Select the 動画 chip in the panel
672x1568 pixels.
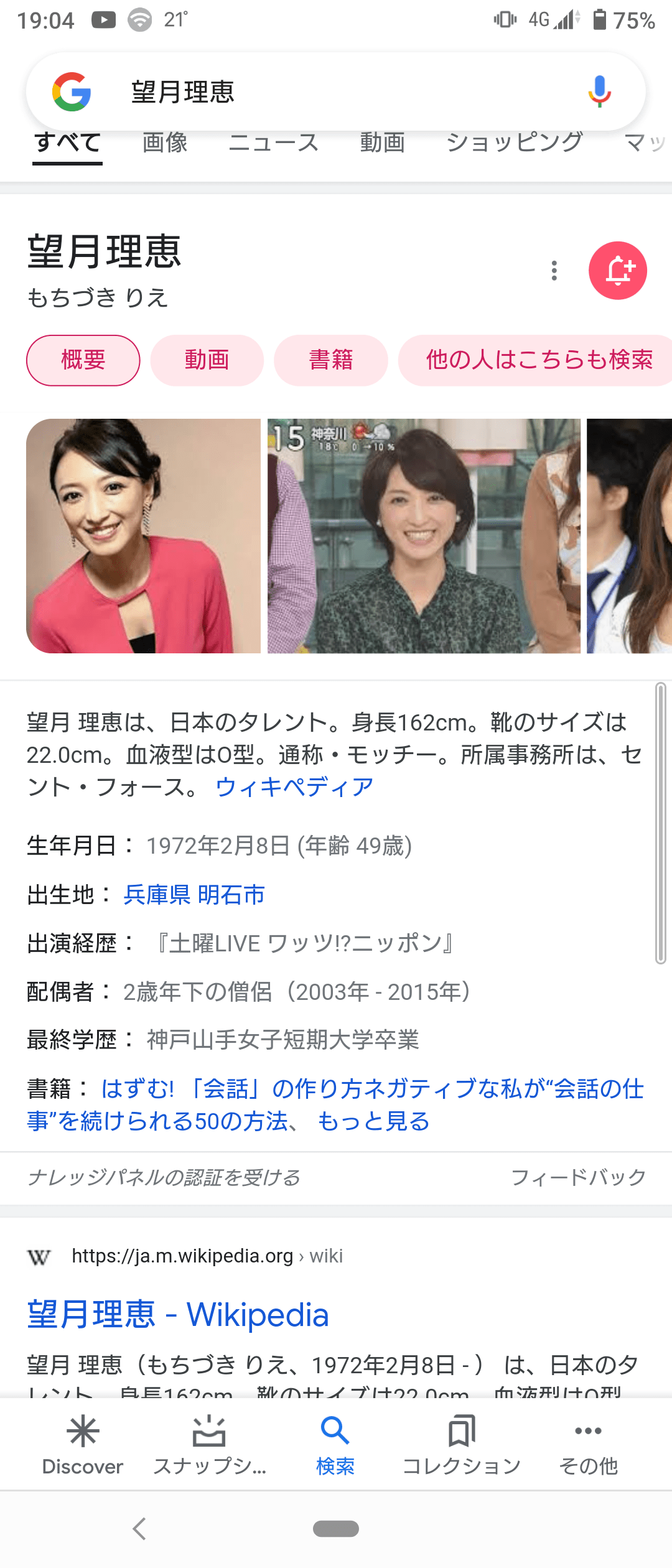[x=207, y=360]
